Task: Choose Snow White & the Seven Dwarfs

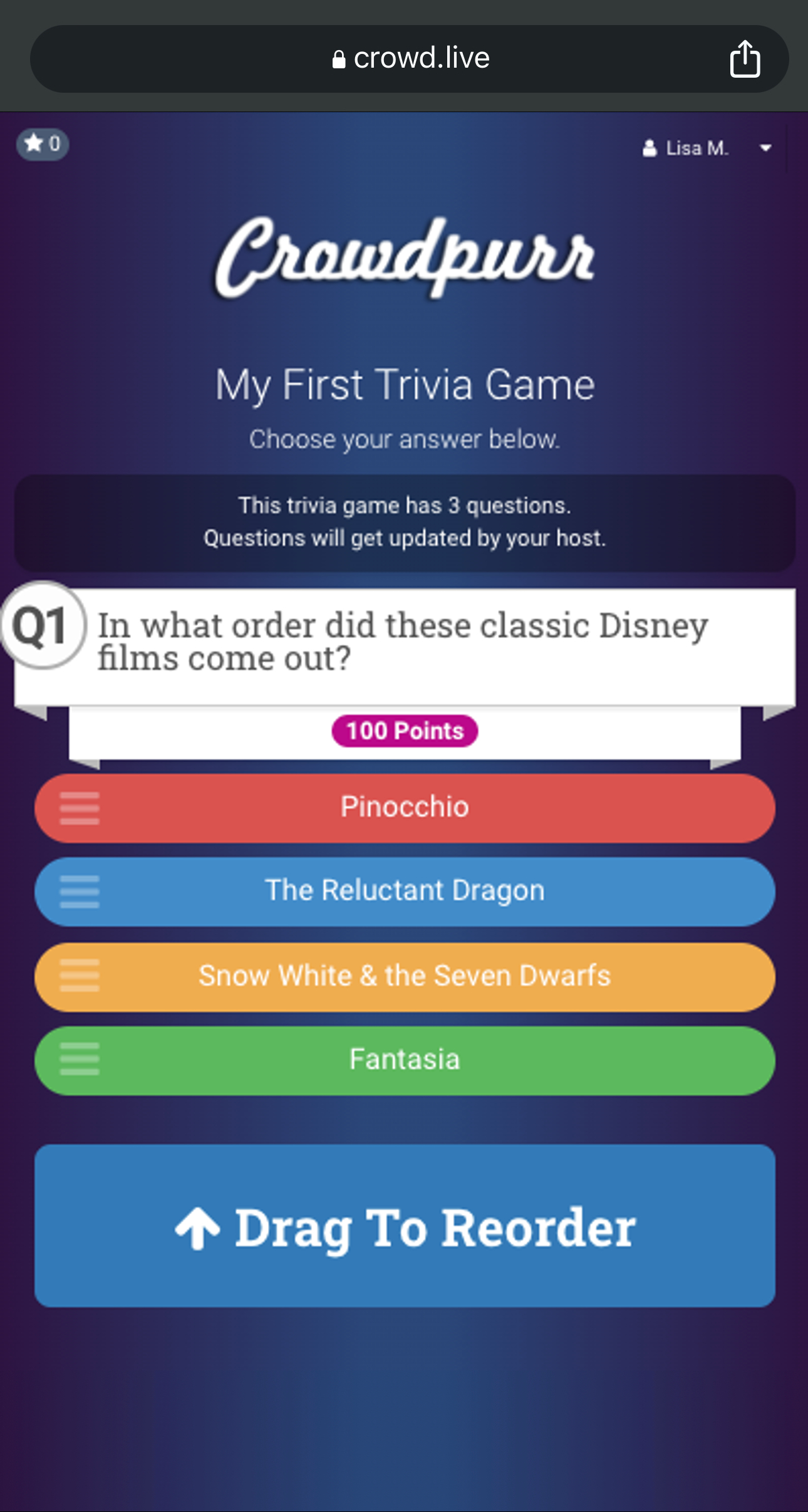Action: (405, 976)
